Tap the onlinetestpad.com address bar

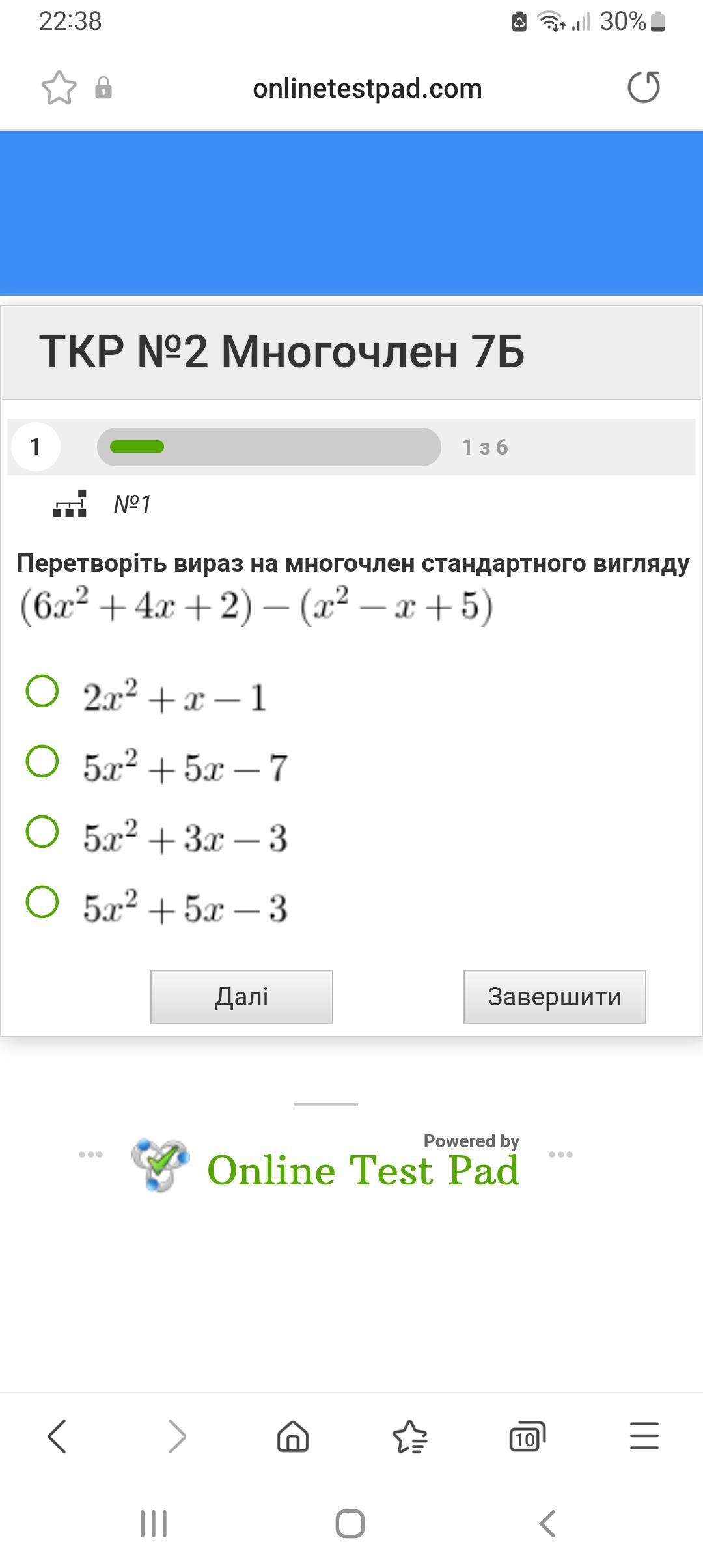coord(367,89)
